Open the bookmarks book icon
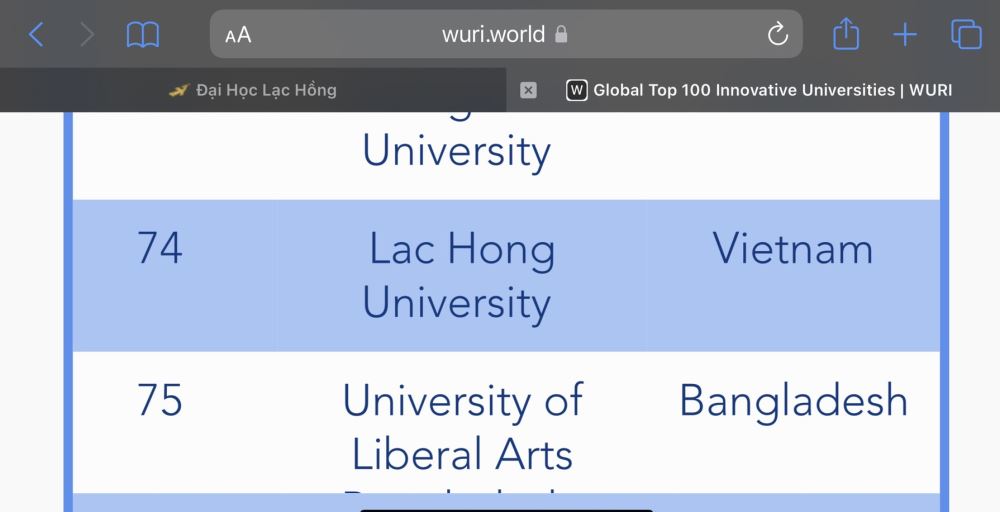The width and height of the screenshot is (1000, 512). click(143, 35)
